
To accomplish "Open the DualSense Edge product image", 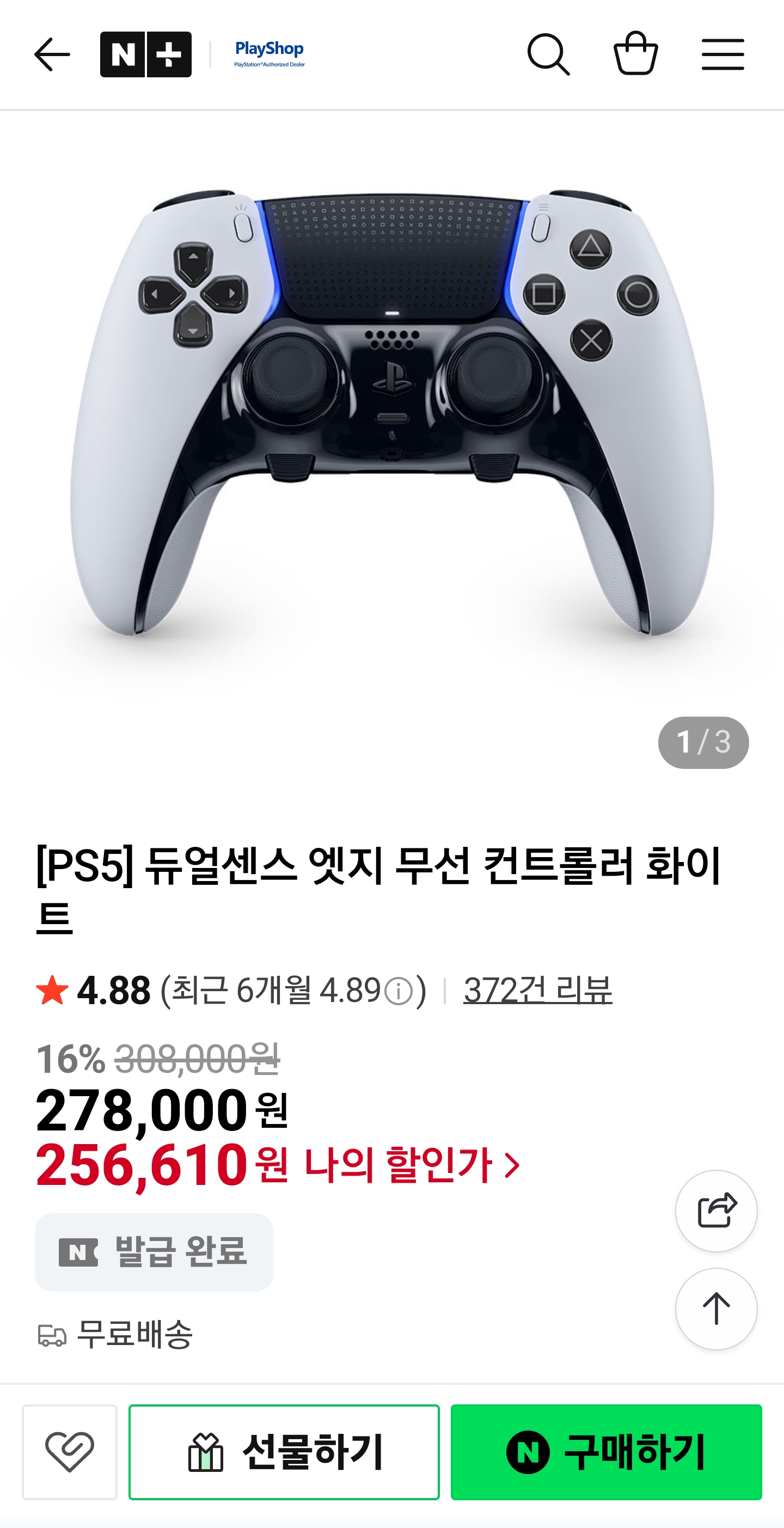I will [x=391, y=415].
